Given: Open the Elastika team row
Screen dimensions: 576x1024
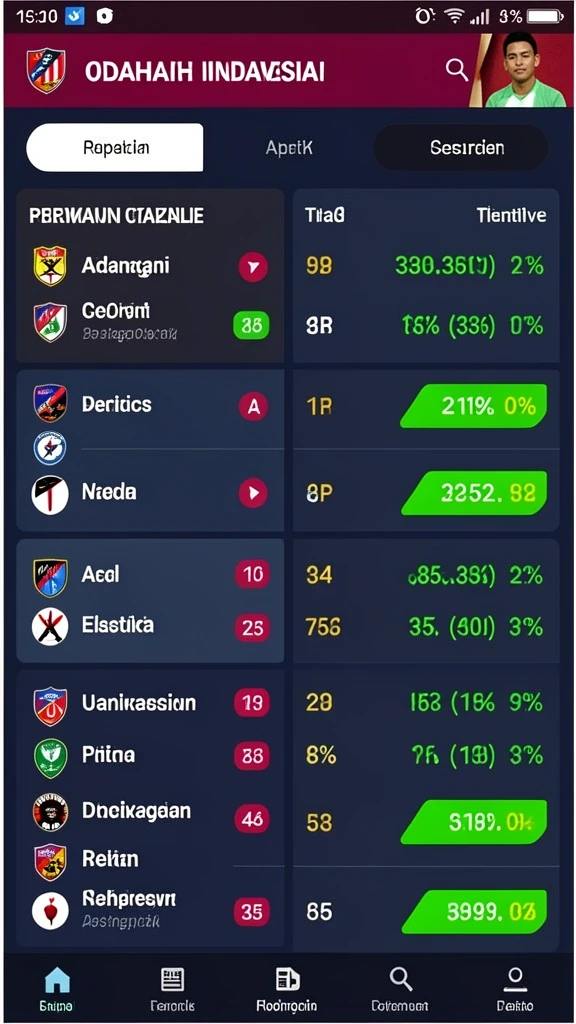Looking at the screenshot, I should click(150, 626).
